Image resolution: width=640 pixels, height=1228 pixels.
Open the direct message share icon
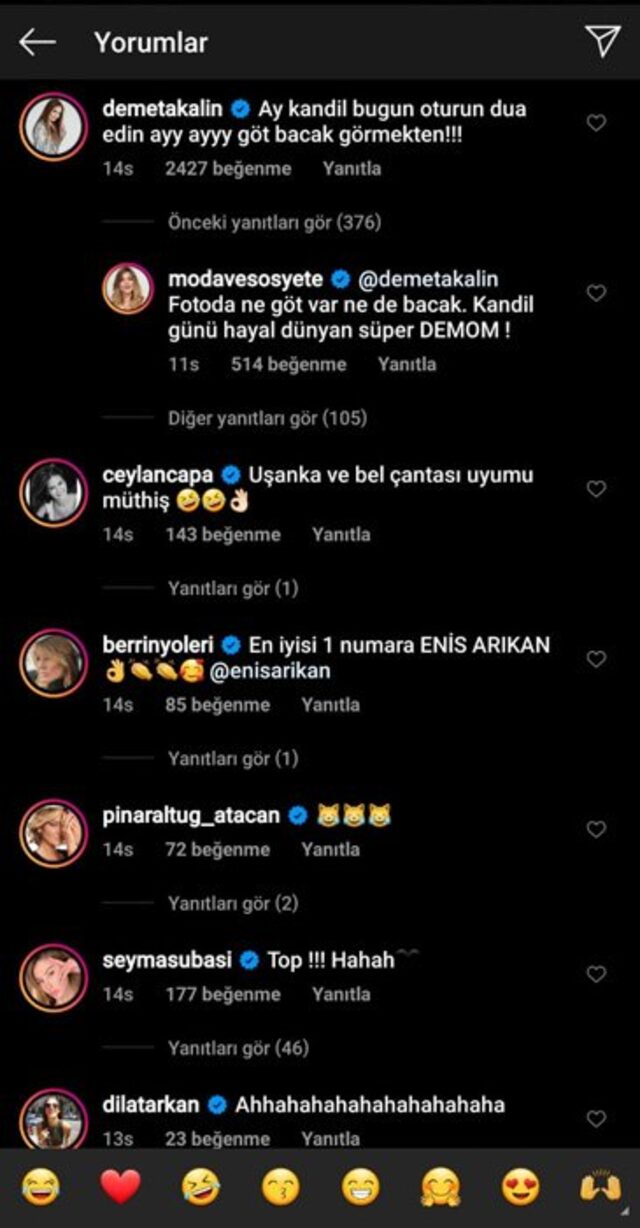tap(602, 41)
